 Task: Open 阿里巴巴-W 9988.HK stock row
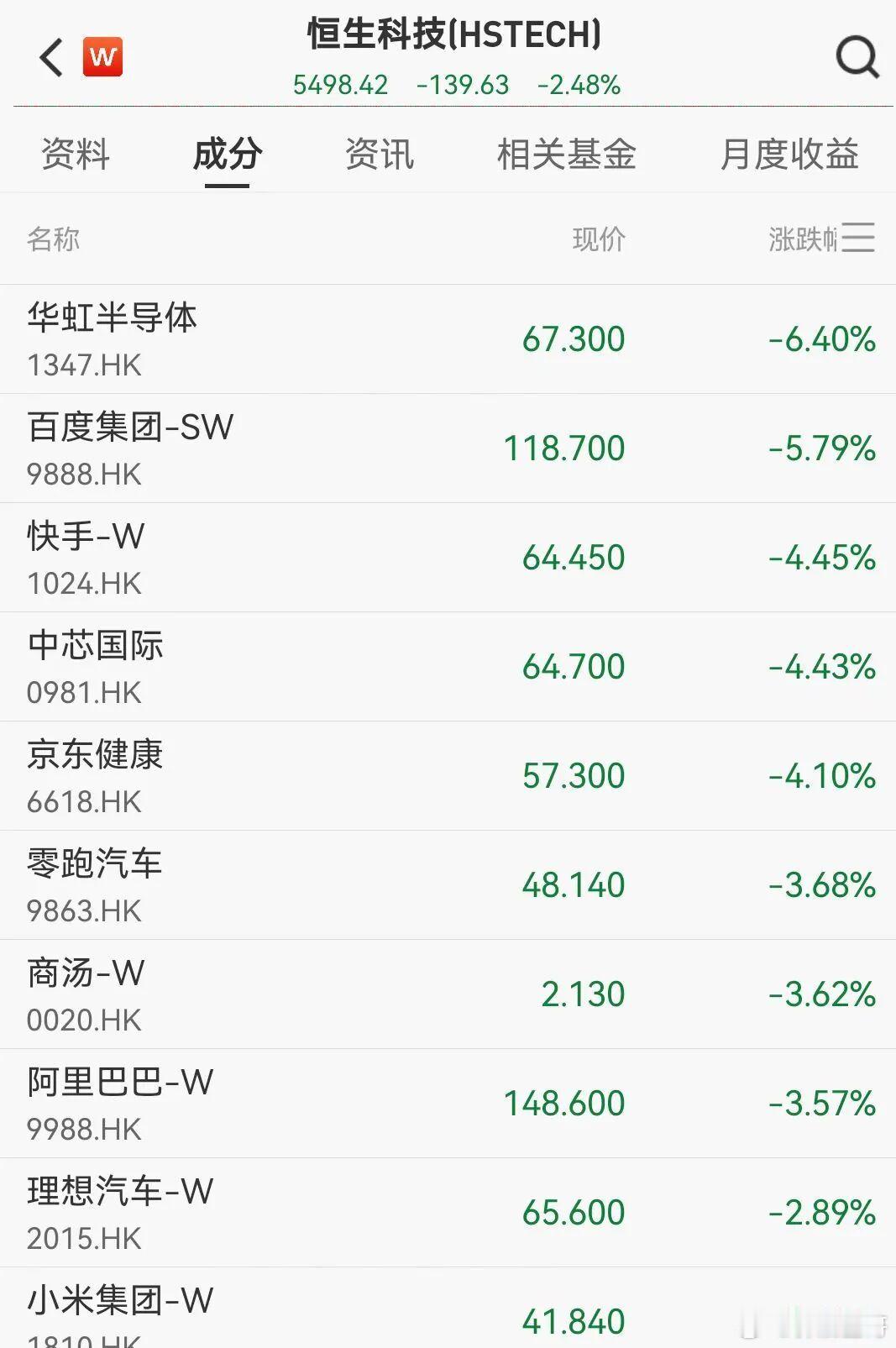click(x=448, y=1104)
